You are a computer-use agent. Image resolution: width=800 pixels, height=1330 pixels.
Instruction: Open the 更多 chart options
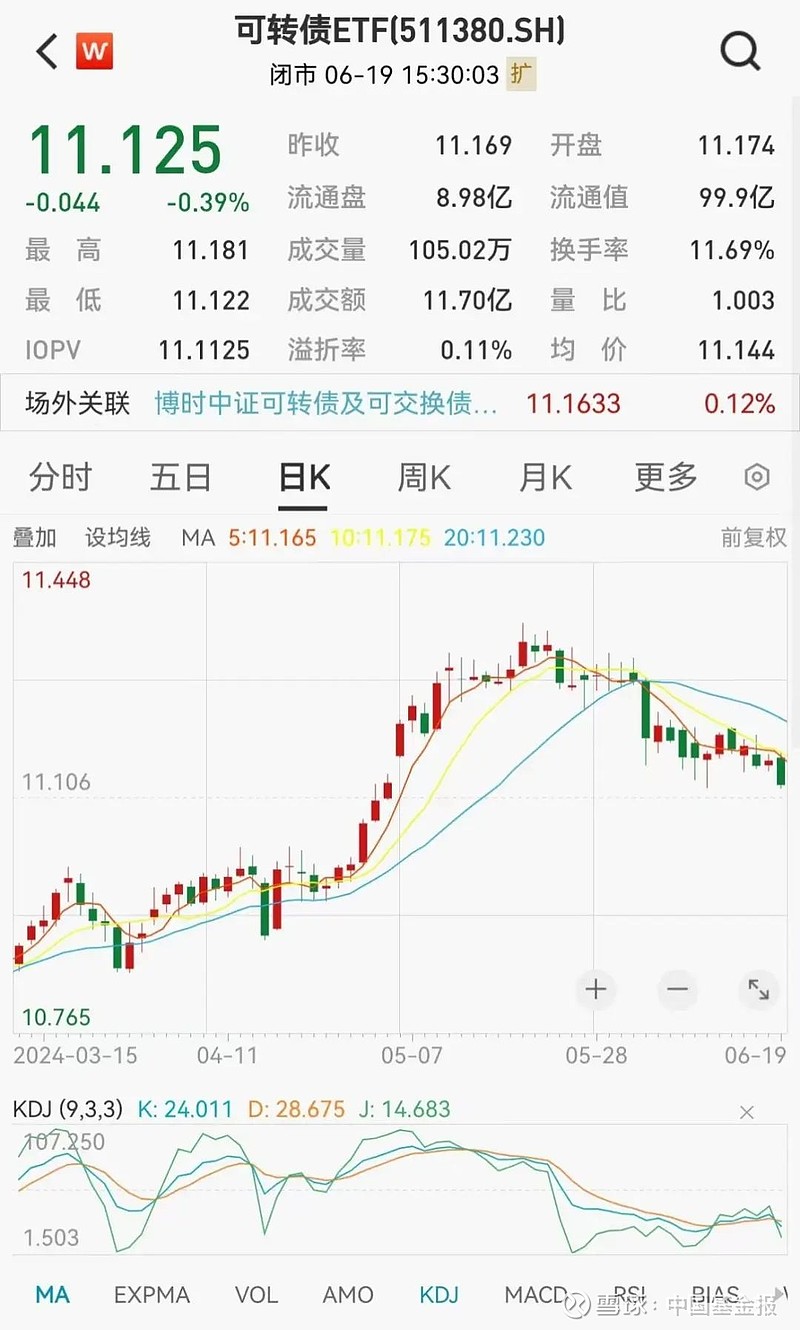tap(664, 478)
